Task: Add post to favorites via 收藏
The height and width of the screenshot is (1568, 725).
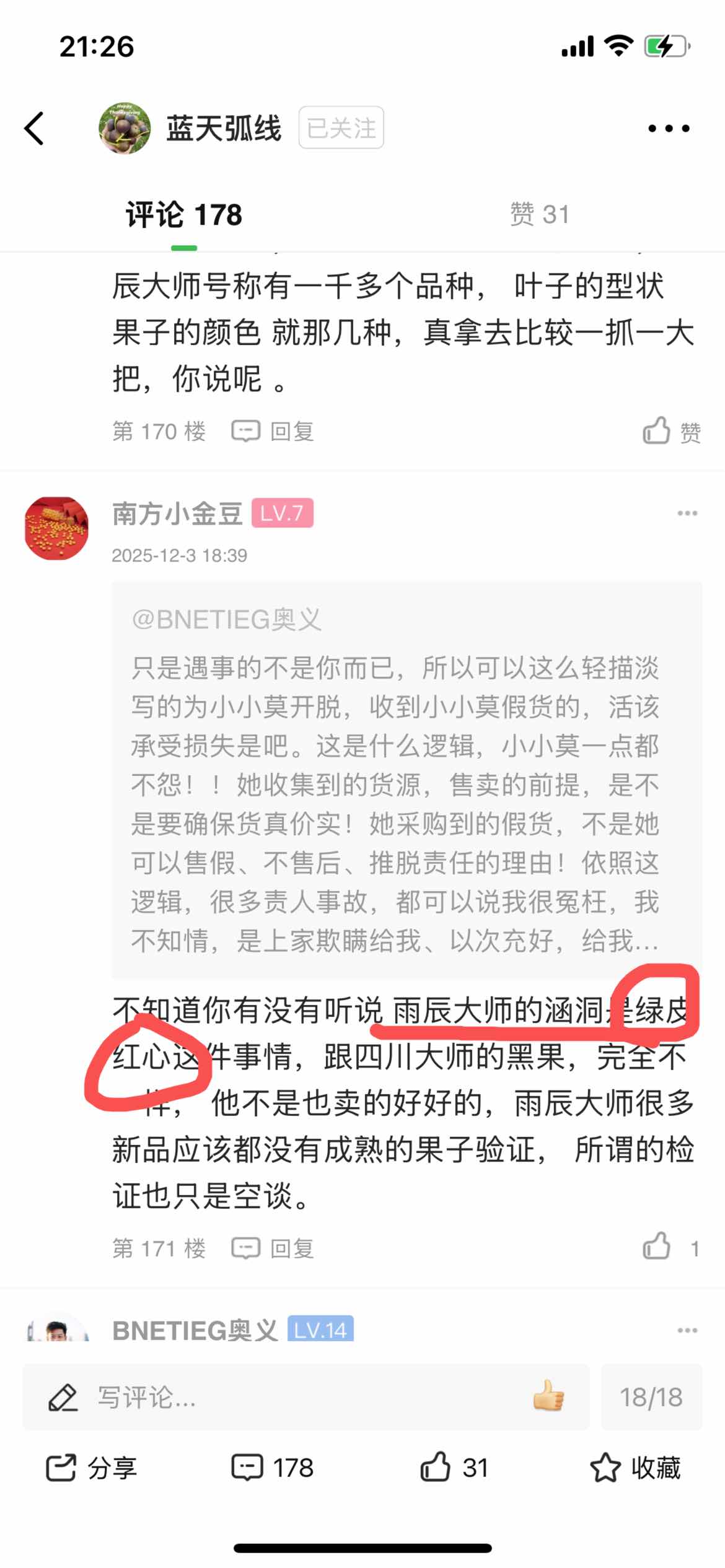Action: pyautogui.click(x=636, y=1468)
